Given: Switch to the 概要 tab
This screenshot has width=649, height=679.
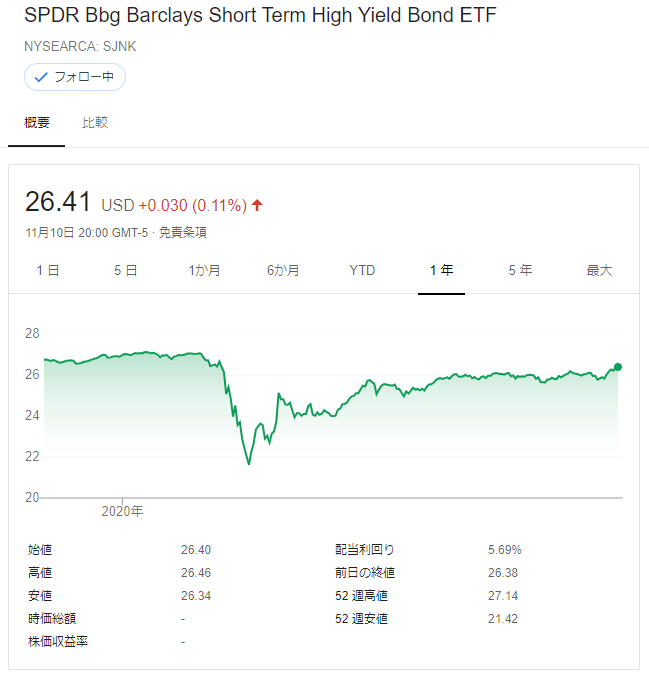Looking at the screenshot, I should (37, 123).
